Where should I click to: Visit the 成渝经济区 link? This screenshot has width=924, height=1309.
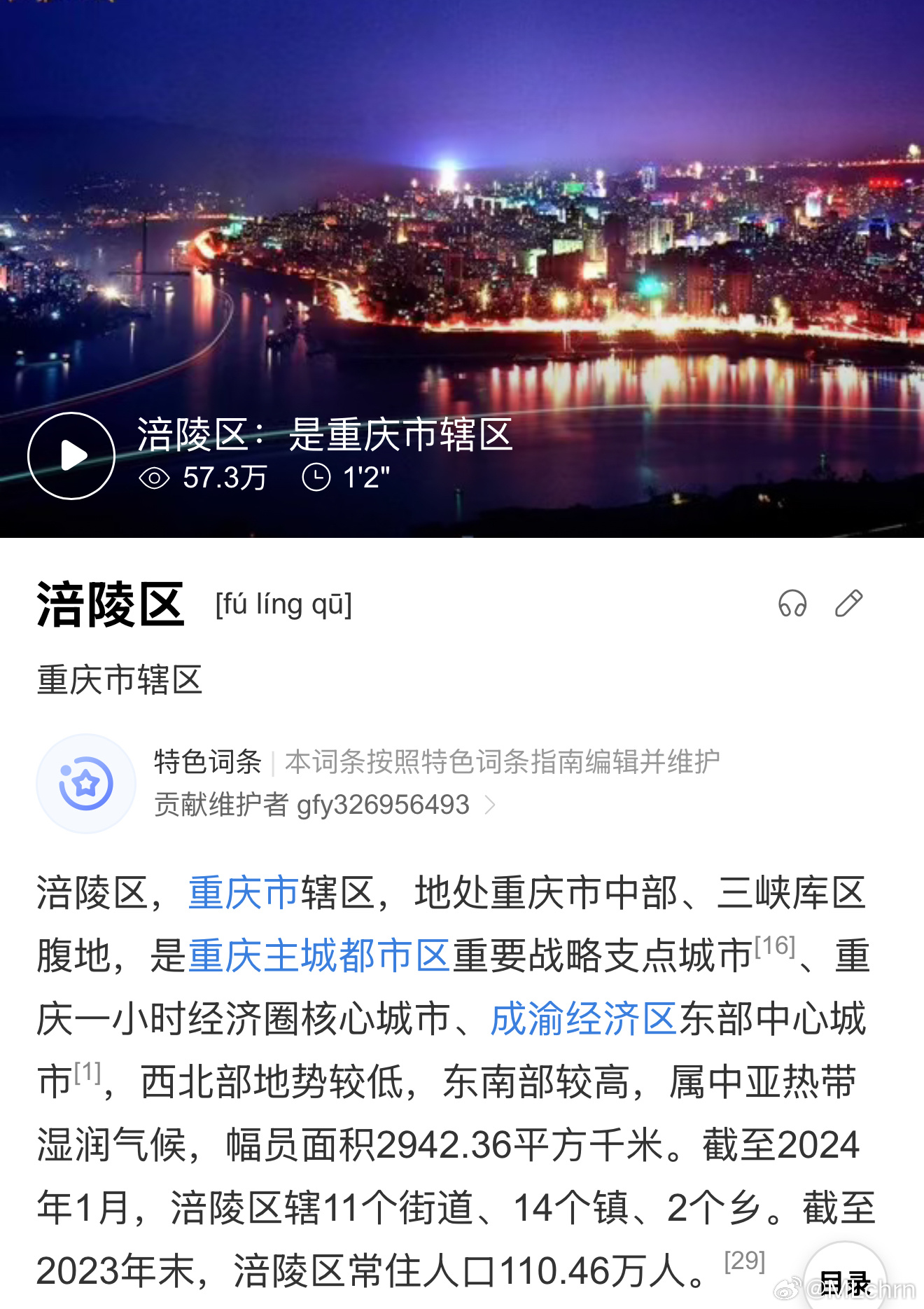583,1019
